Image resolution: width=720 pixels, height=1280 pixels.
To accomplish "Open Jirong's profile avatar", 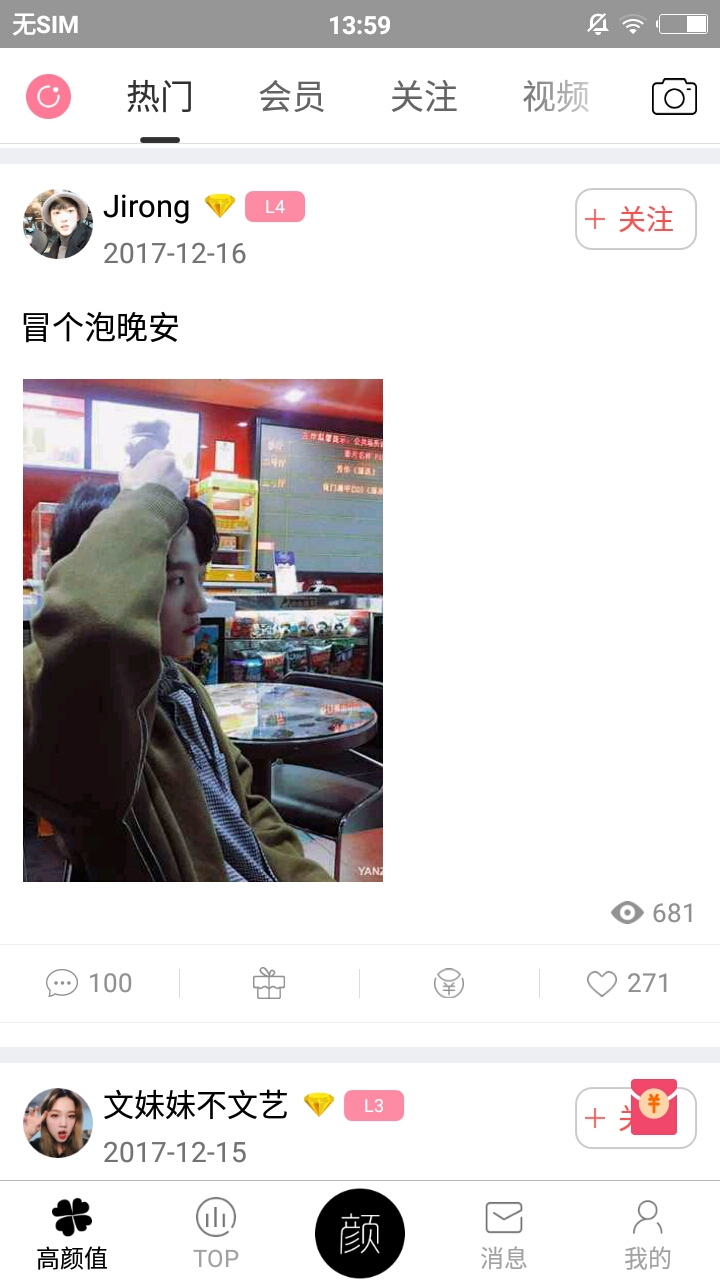I will [58, 224].
